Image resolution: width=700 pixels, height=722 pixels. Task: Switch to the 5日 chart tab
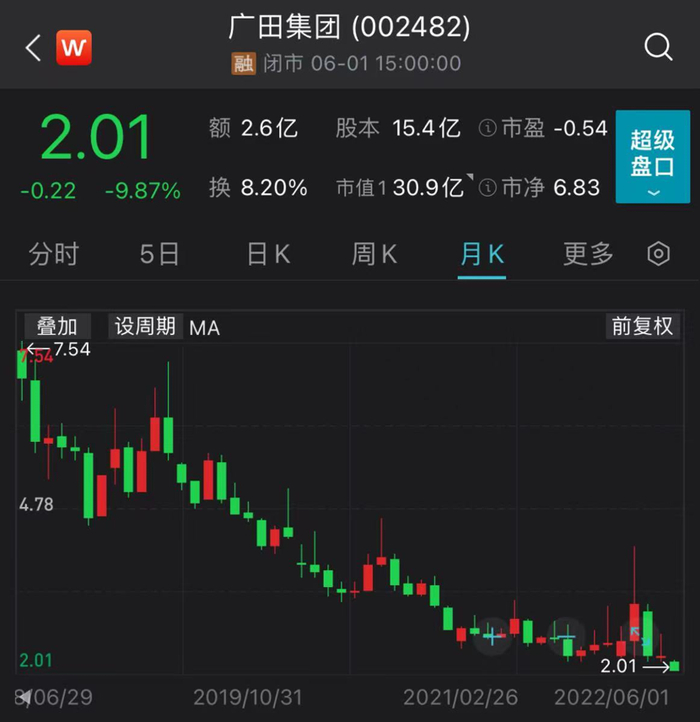click(161, 254)
